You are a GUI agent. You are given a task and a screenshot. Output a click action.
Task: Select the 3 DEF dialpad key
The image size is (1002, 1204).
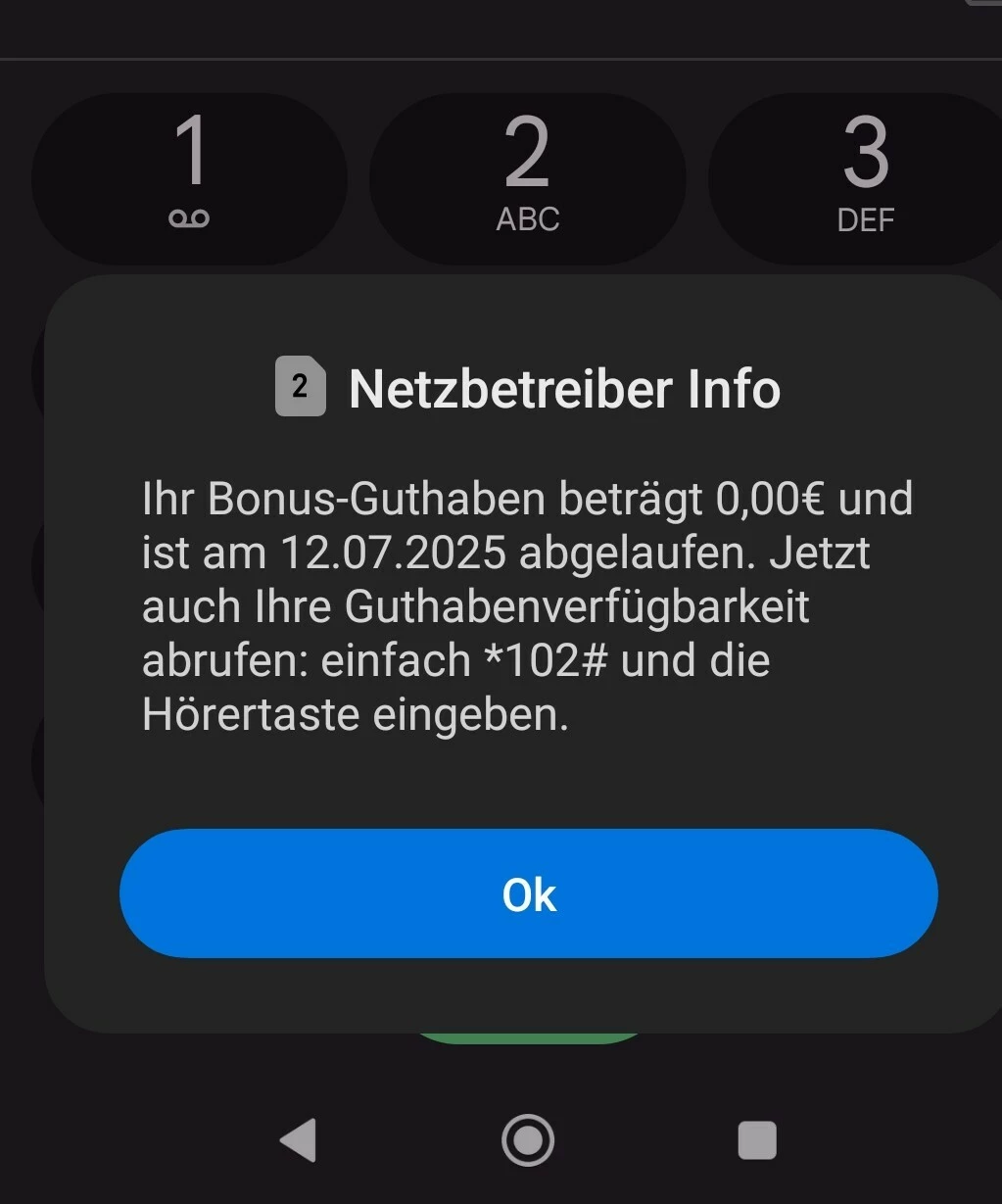[864, 176]
